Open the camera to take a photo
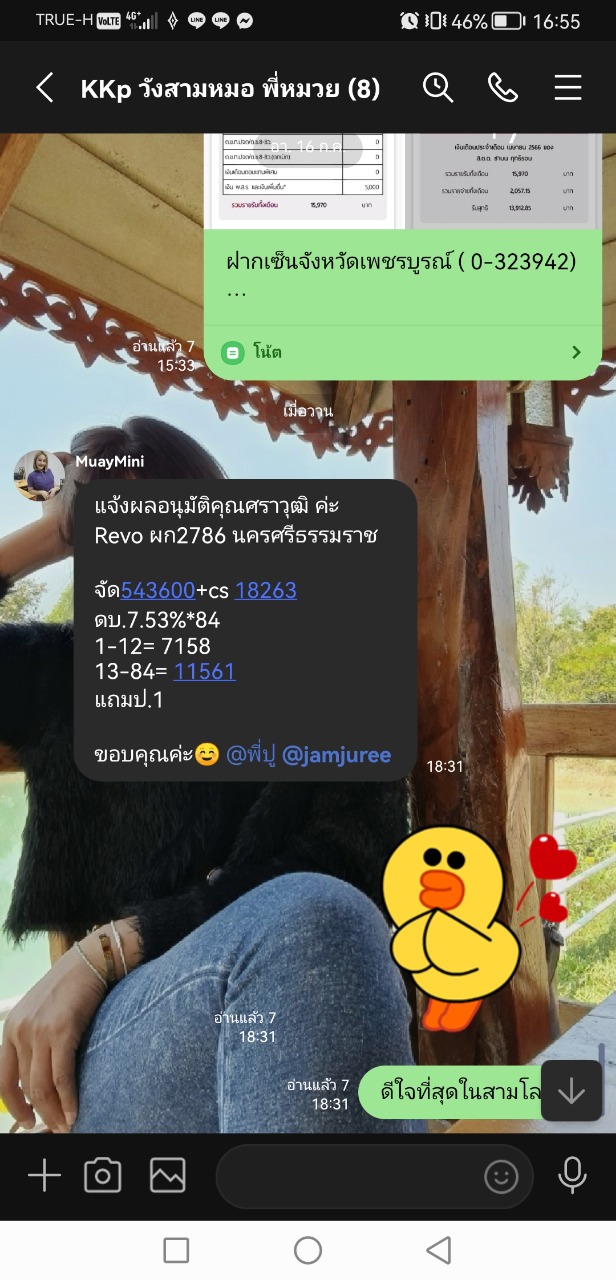 point(102,1175)
